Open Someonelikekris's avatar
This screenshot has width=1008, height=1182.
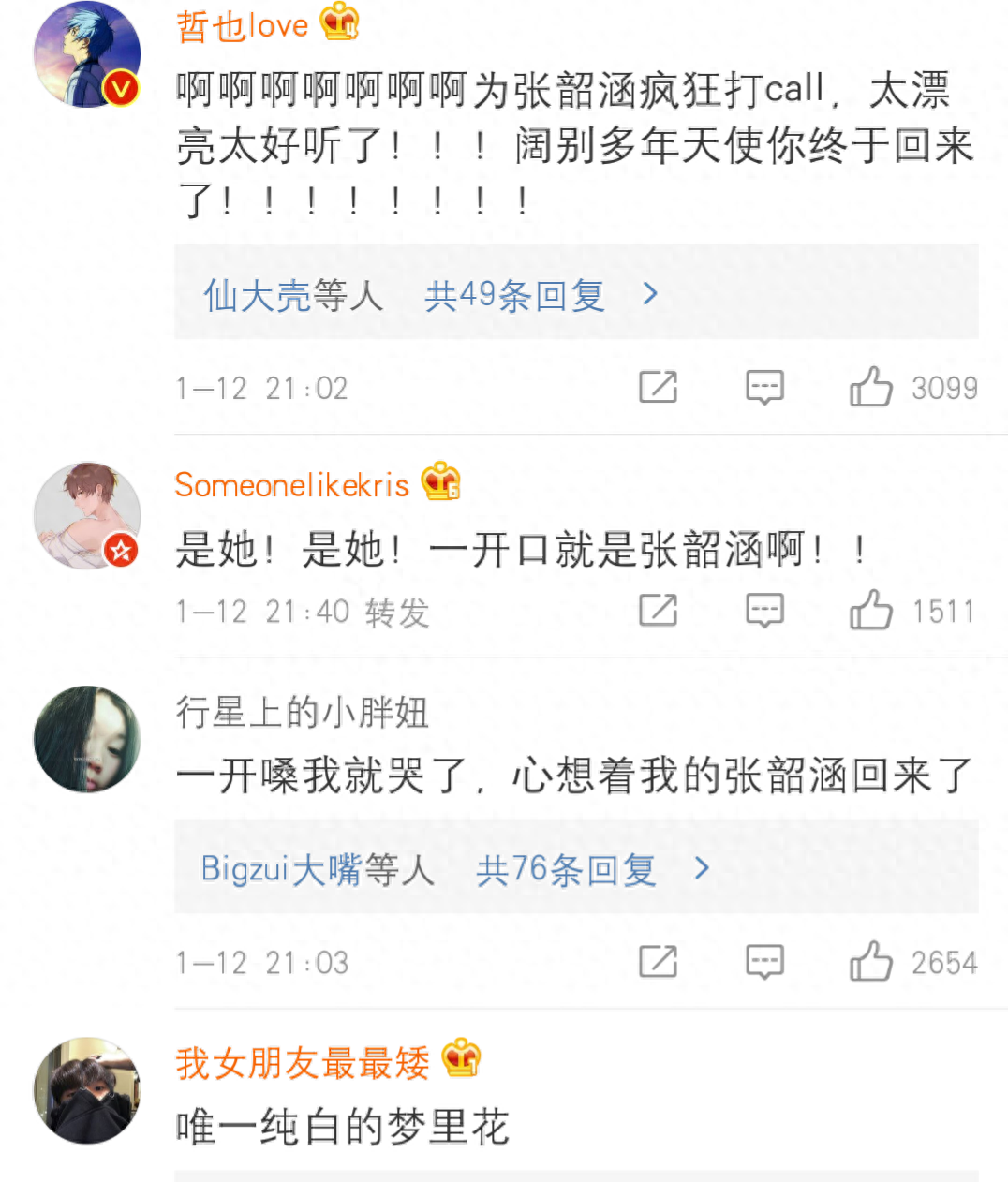(x=86, y=515)
